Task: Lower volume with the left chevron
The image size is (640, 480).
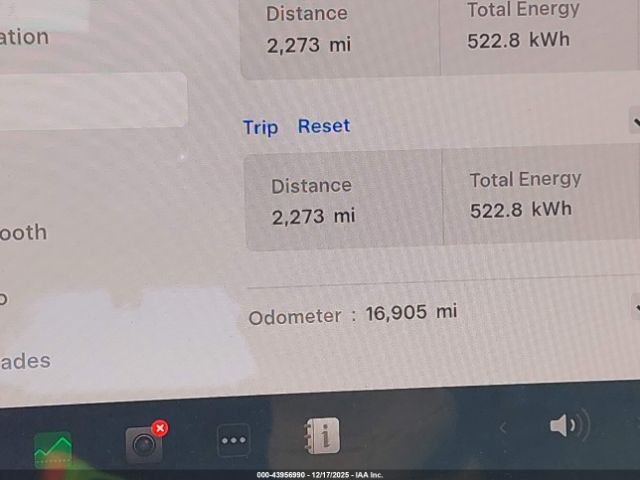Action: point(503,428)
